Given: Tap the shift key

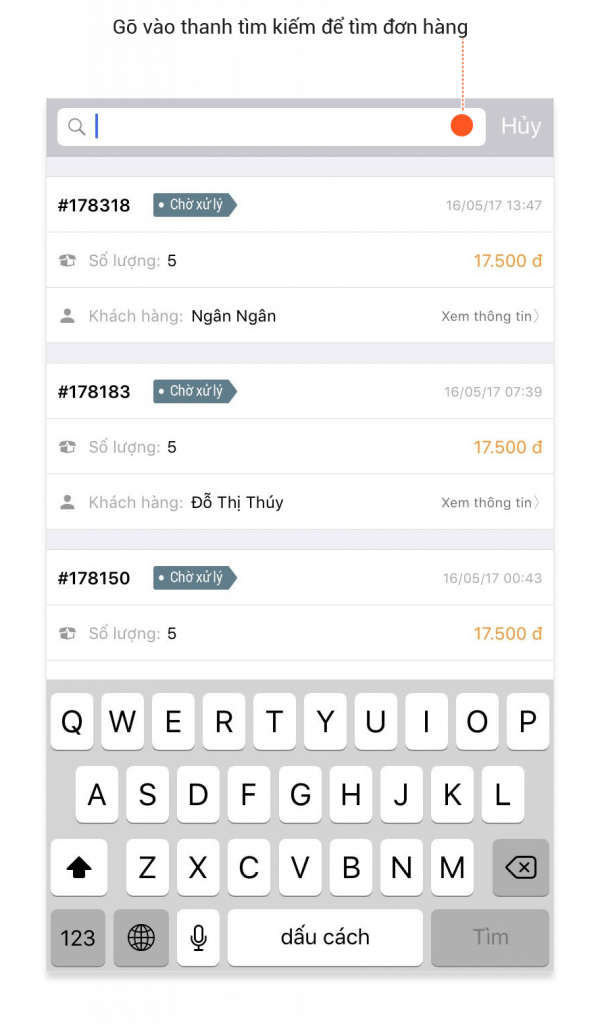Looking at the screenshot, I should coord(79,867).
